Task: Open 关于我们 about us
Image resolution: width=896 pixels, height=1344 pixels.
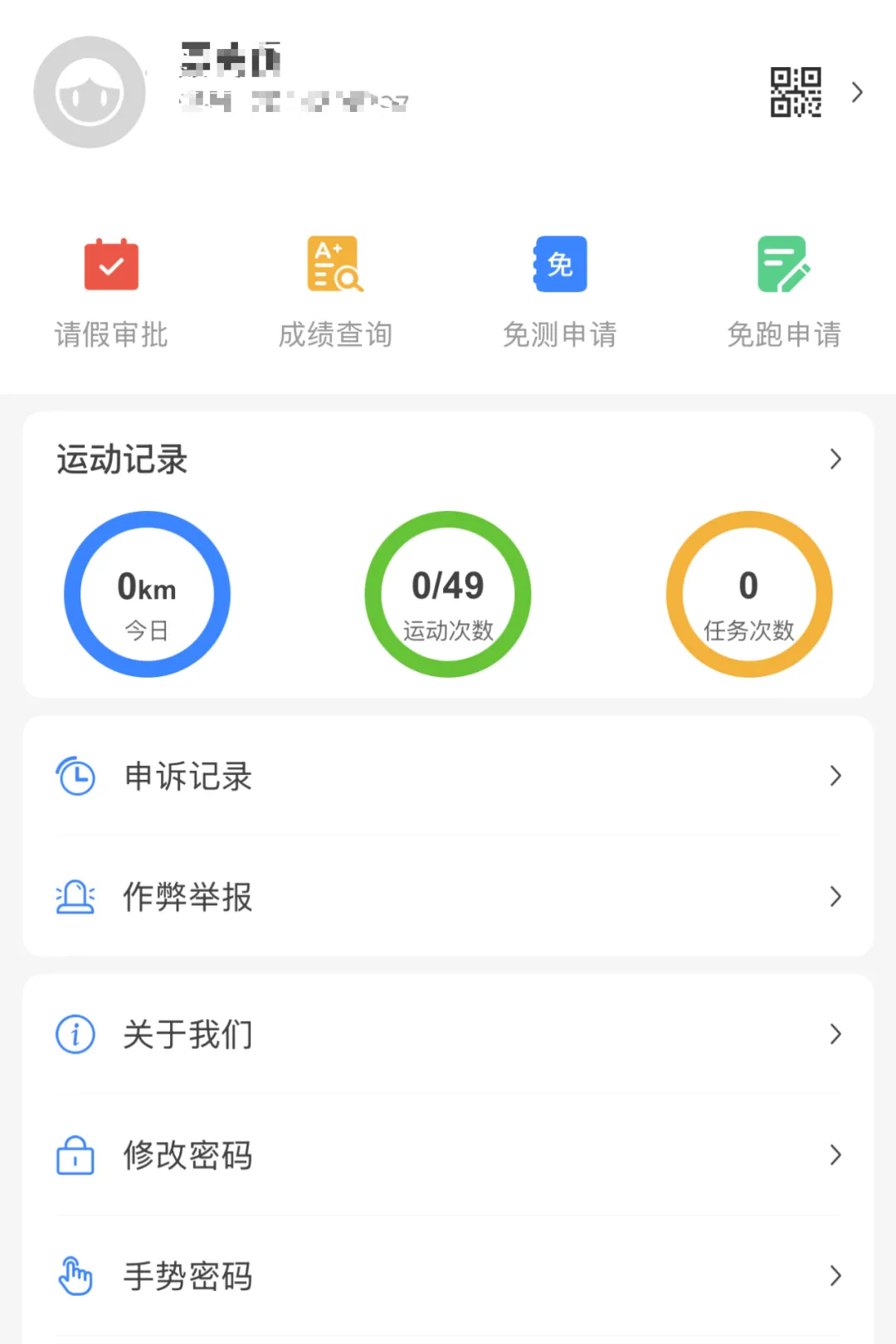Action: pos(448,1035)
